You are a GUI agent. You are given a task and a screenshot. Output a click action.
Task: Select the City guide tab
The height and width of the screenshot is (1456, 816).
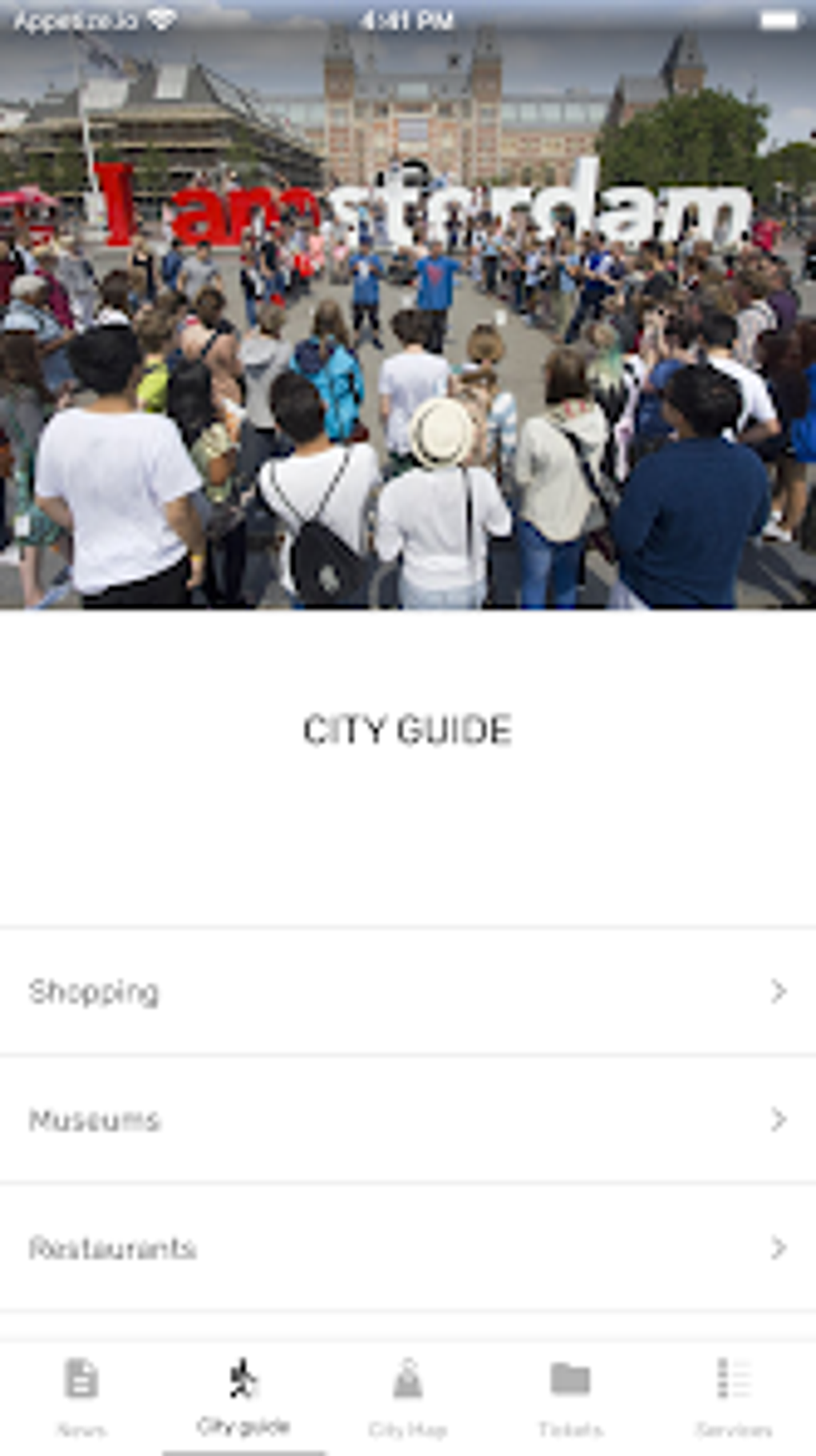point(244,1398)
